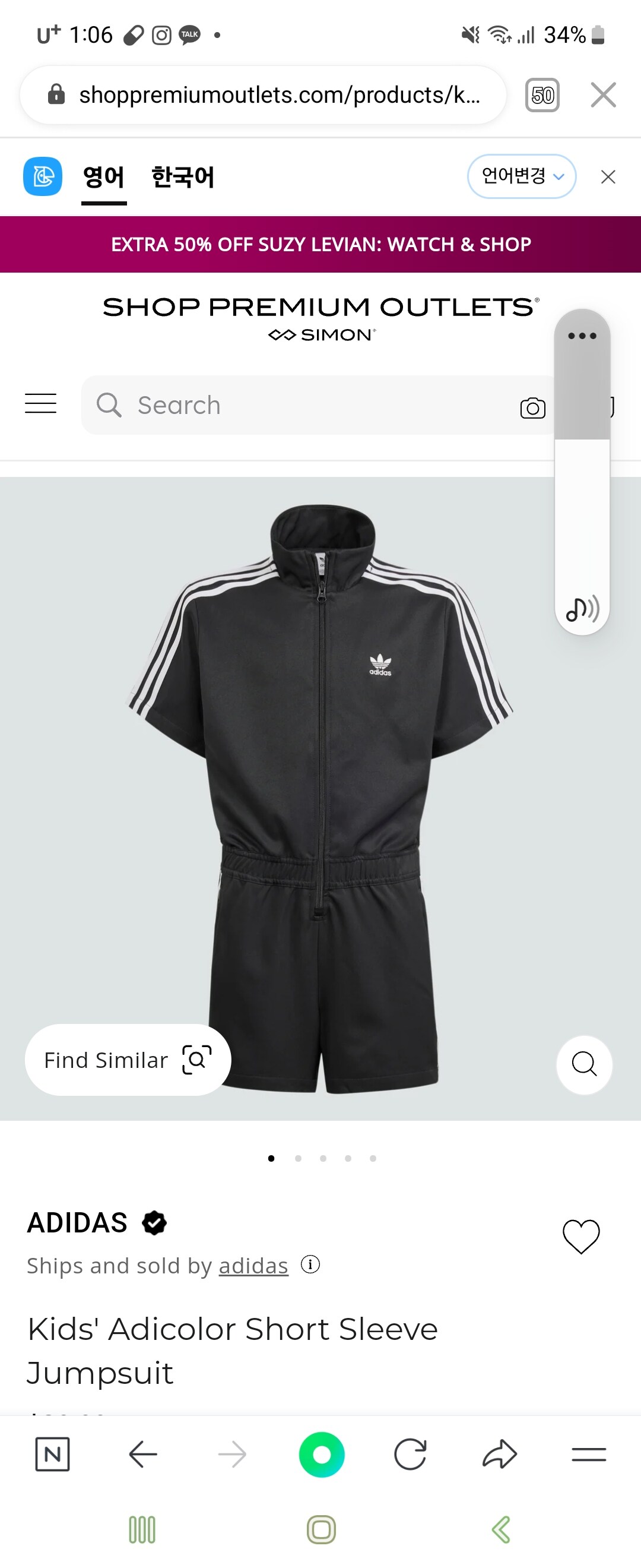Image resolution: width=641 pixels, height=1568 pixels.
Task: Go back to the previous page in the browser
Action: [144, 1454]
